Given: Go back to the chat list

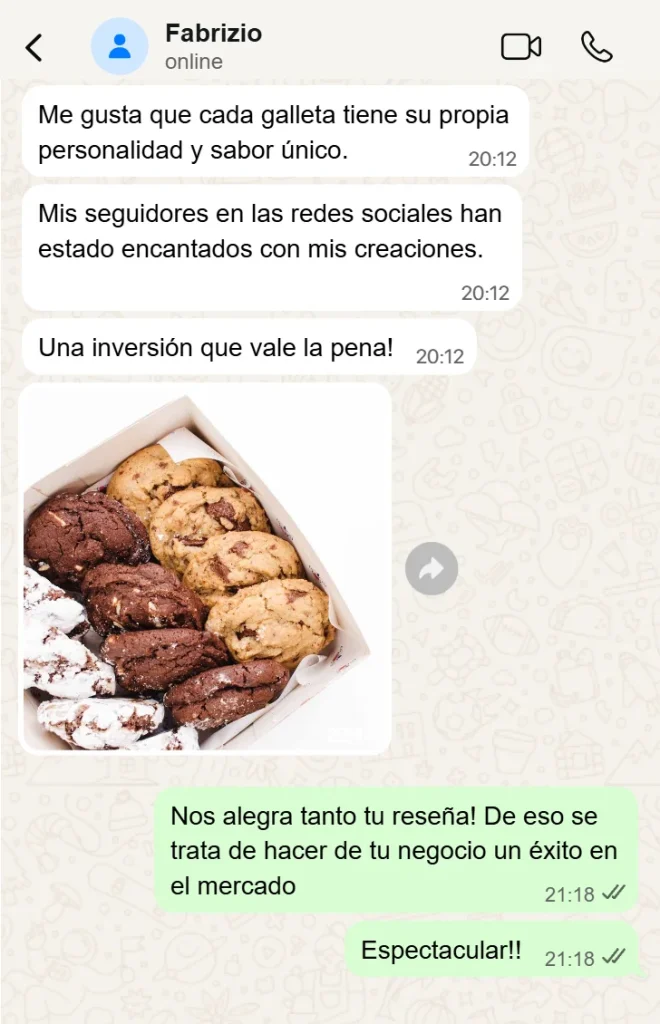Looking at the screenshot, I should (34, 47).
